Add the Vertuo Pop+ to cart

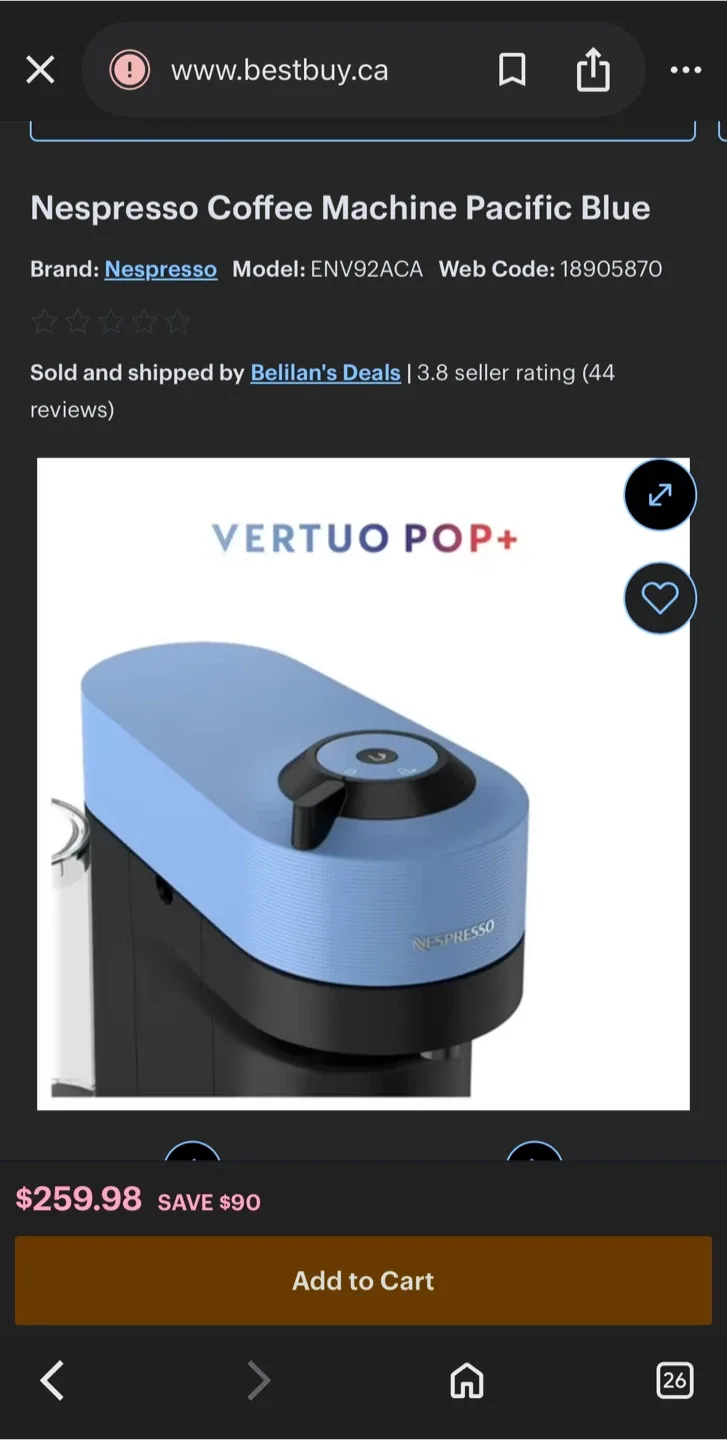click(x=363, y=1281)
